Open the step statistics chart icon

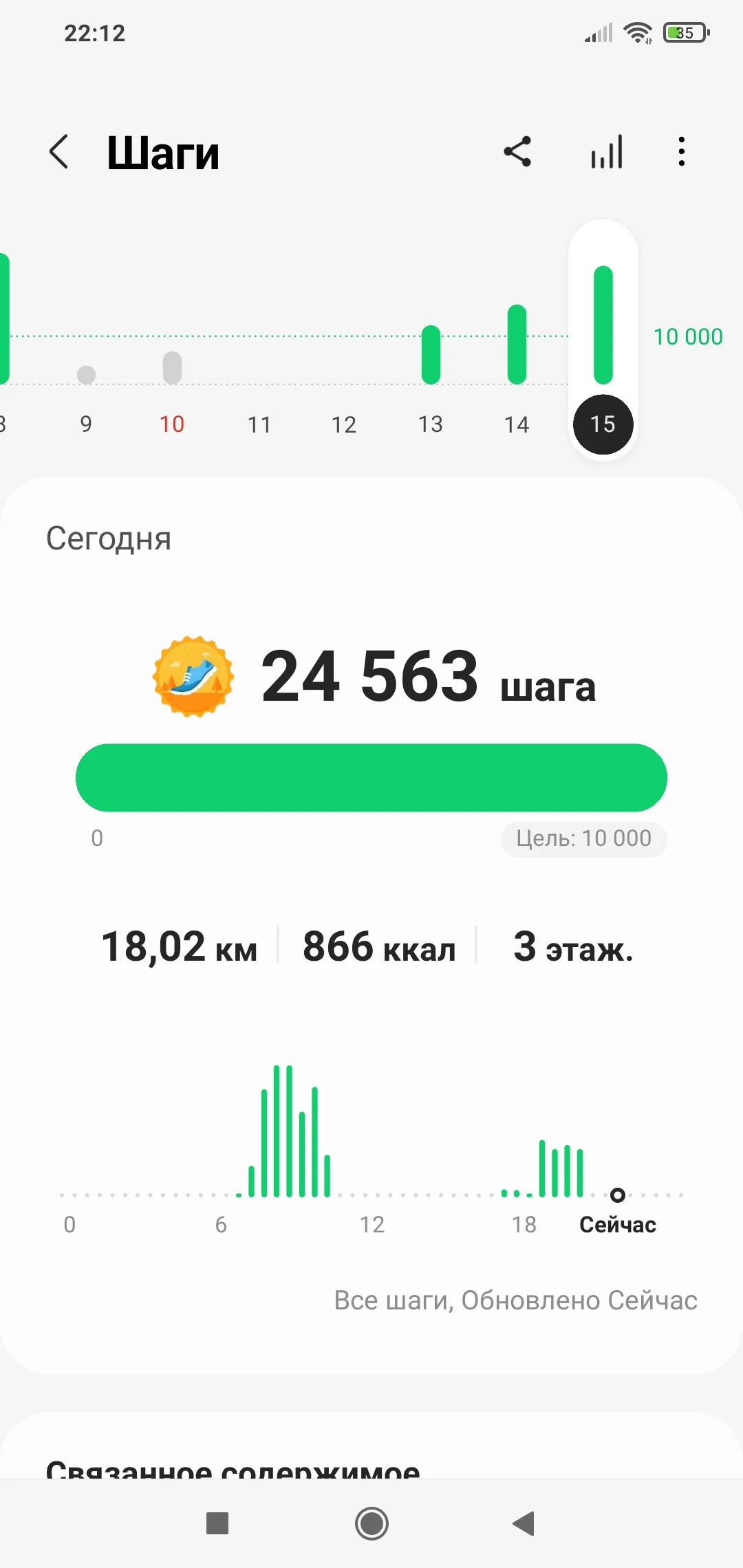pyautogui.click(x=607, y=151)
